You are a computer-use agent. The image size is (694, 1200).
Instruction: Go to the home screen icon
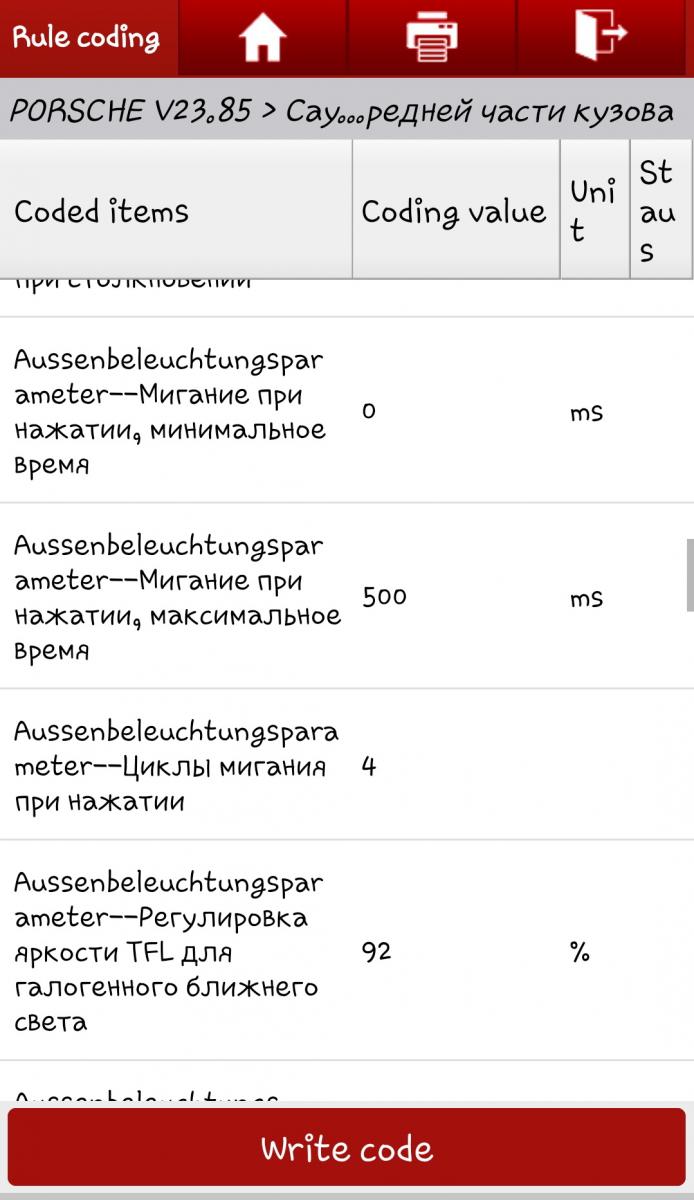tap(262, 38)
